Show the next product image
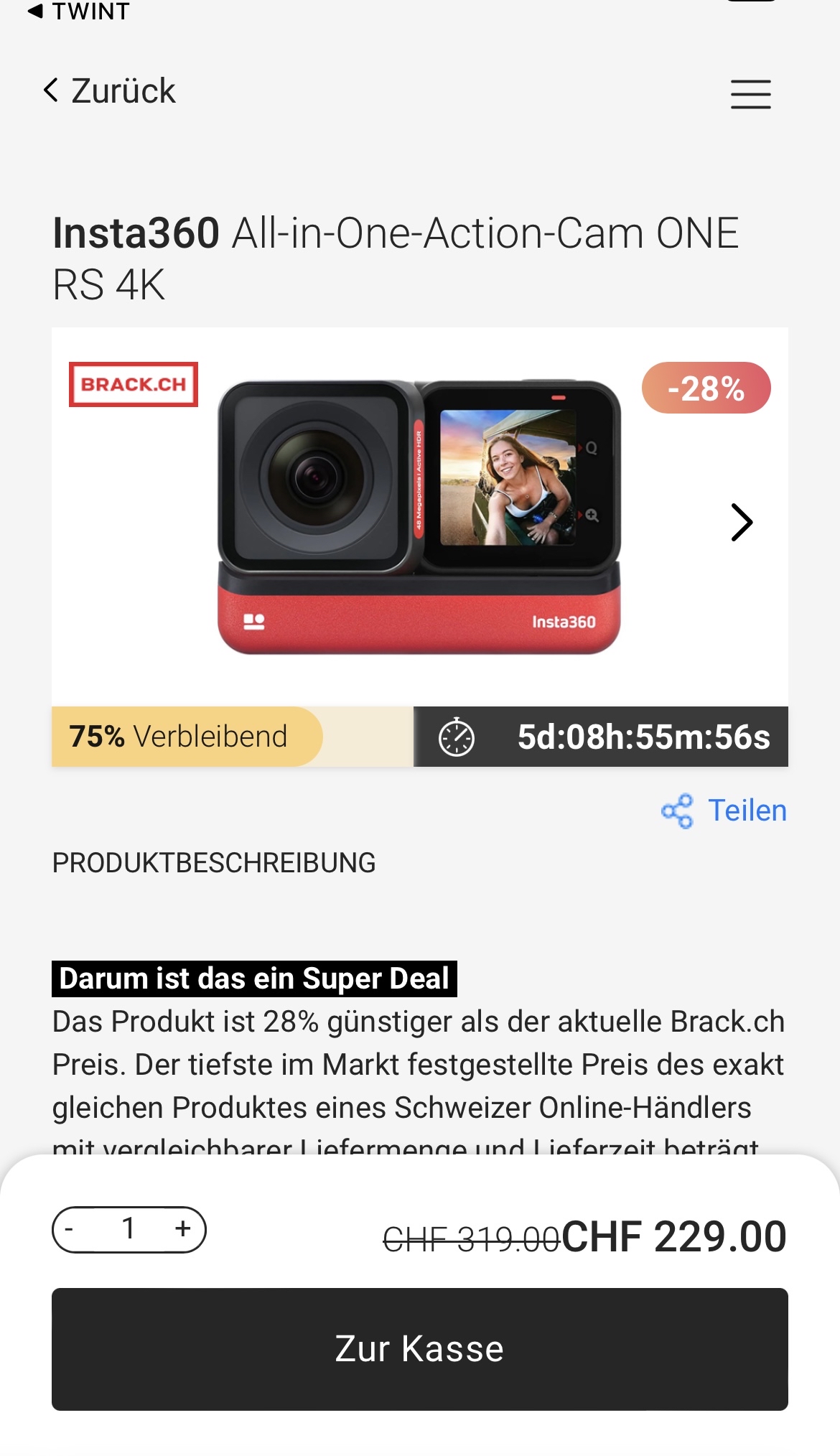The image size is (840, 1456). coord(742,522)
